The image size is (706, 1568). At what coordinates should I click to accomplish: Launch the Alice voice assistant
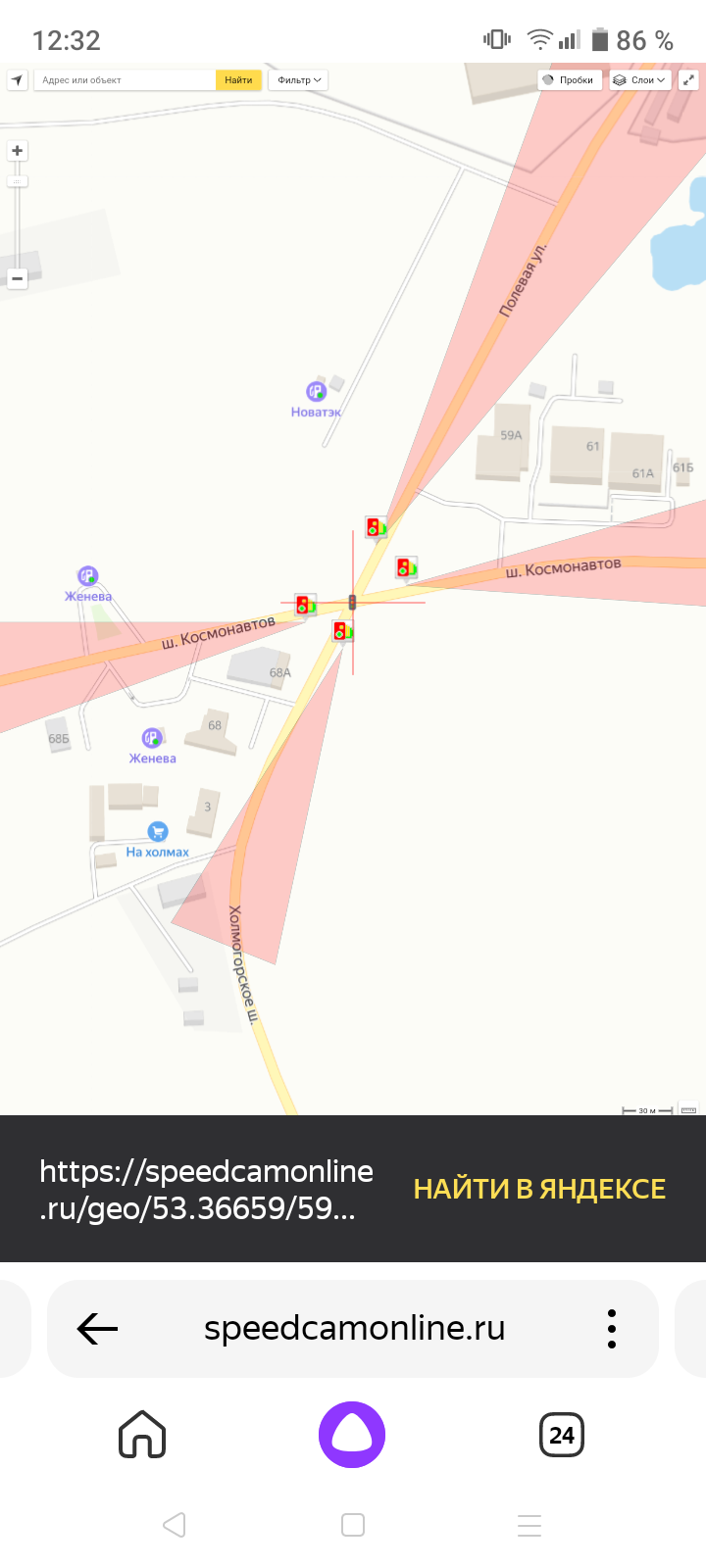click(x=352, y=1435)
